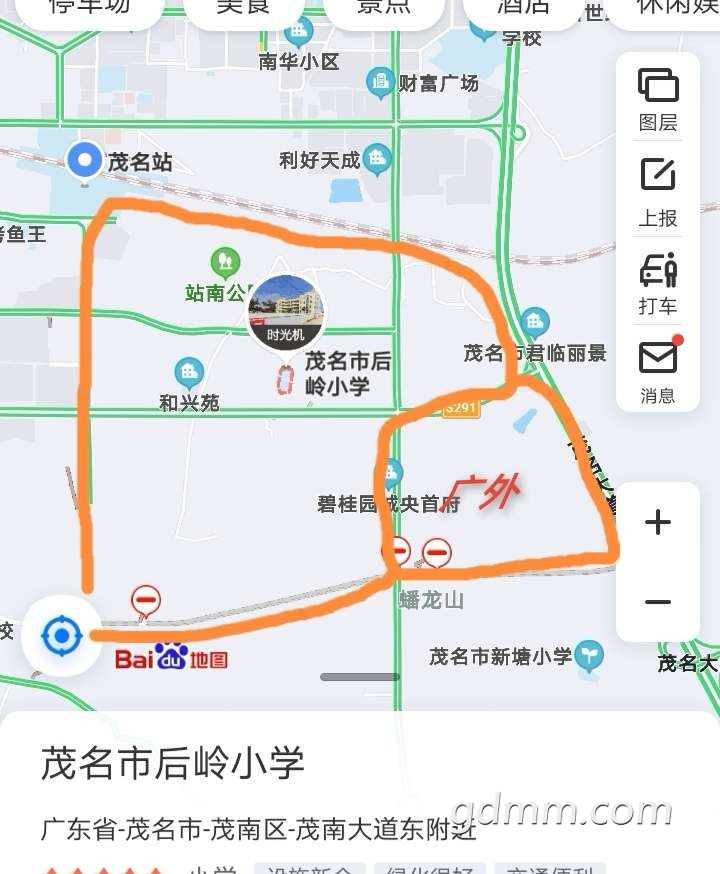Open 打车 ride hailing
Image resolution: width=720 pixels, height=874 pixels.
658,283
